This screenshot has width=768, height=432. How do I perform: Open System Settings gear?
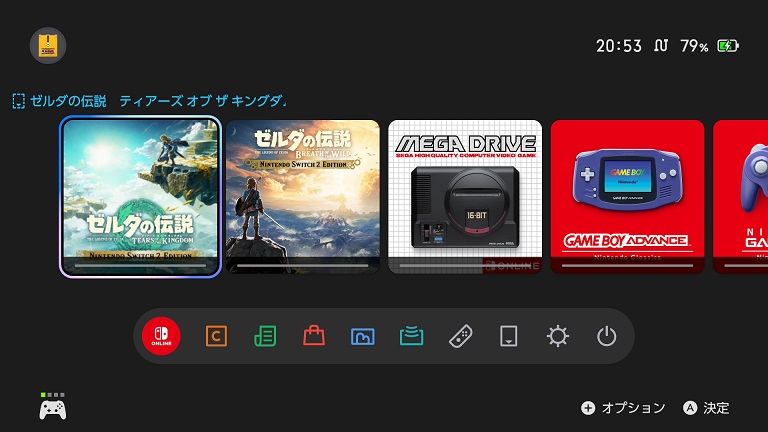pos(558,336)
